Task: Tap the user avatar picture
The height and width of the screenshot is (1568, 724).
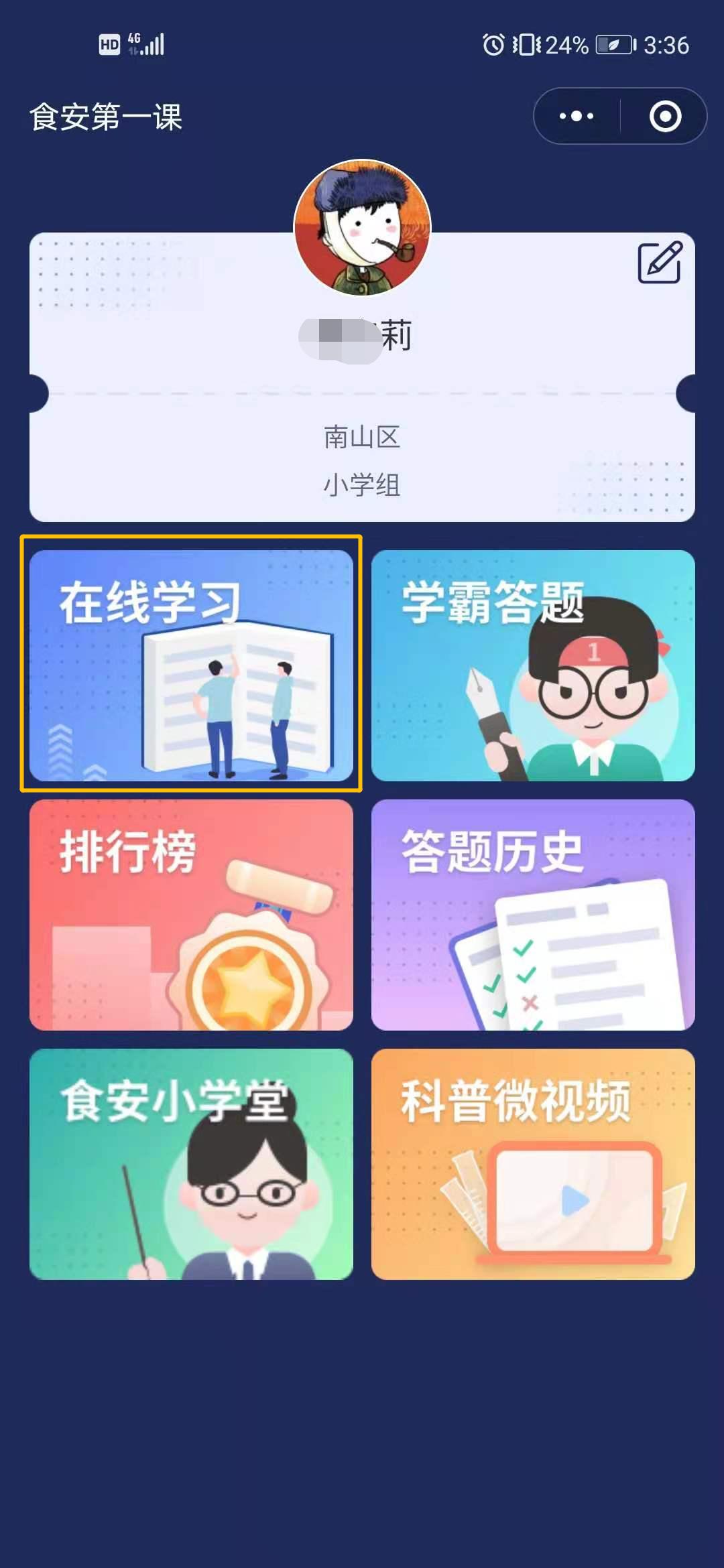Action: coord(362,228)
